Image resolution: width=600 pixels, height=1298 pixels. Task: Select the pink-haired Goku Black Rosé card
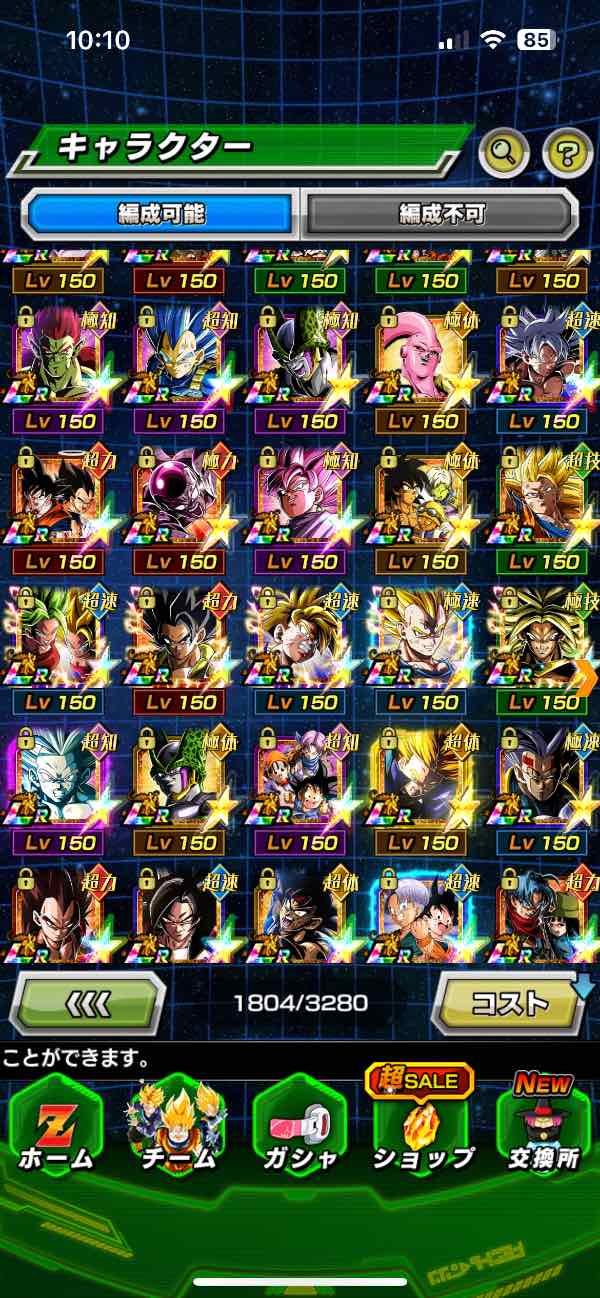click(x=299, y=497)
